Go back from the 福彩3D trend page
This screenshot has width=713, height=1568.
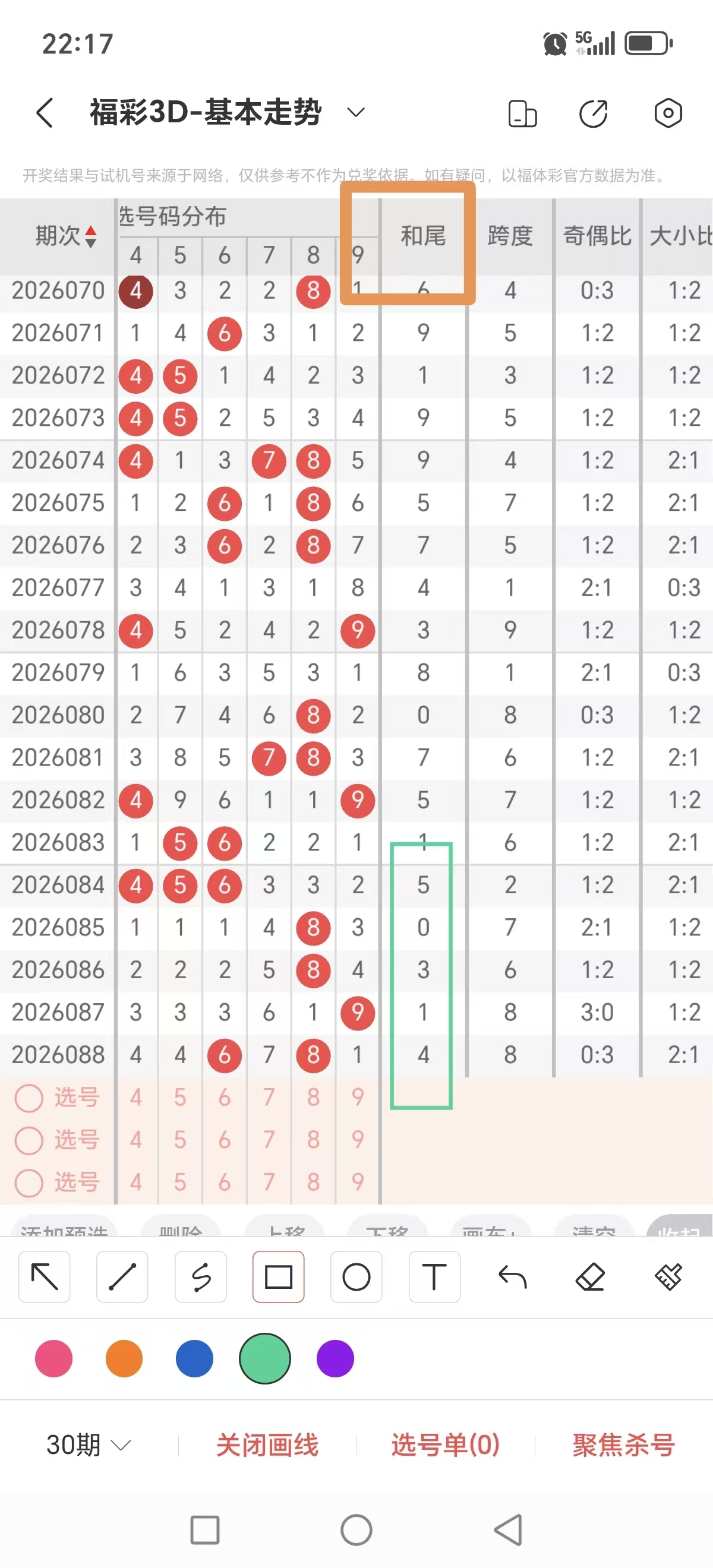45,113
